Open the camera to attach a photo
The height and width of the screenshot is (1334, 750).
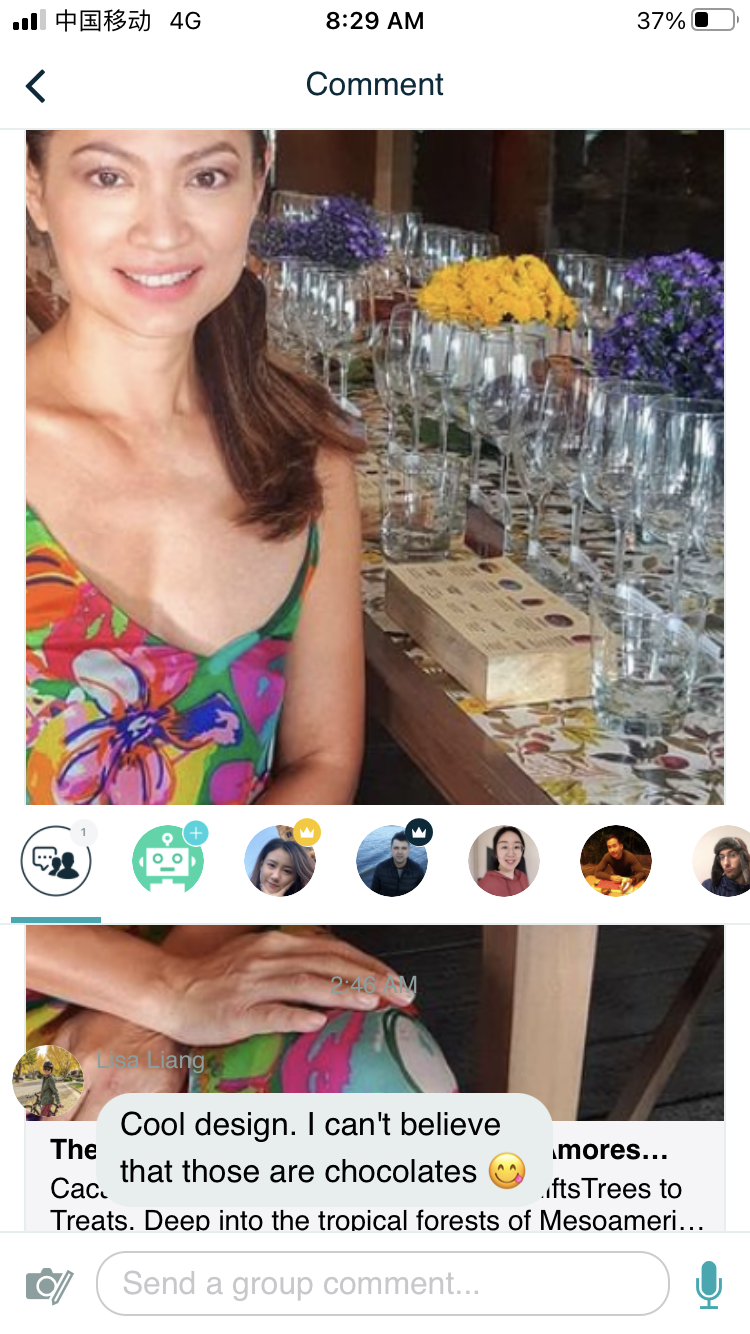coord(48,1284)
